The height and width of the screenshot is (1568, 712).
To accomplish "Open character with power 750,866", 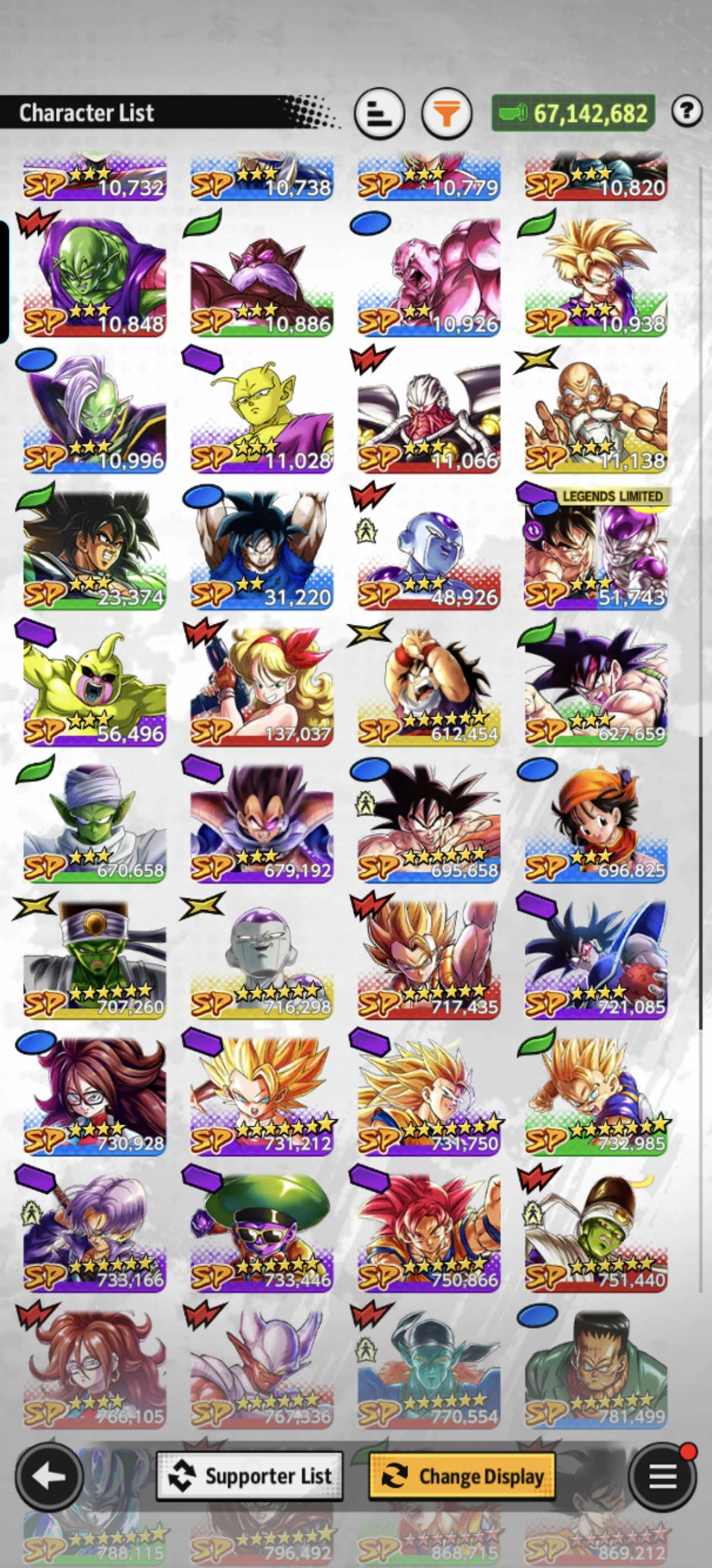I will pos(428,1232).
